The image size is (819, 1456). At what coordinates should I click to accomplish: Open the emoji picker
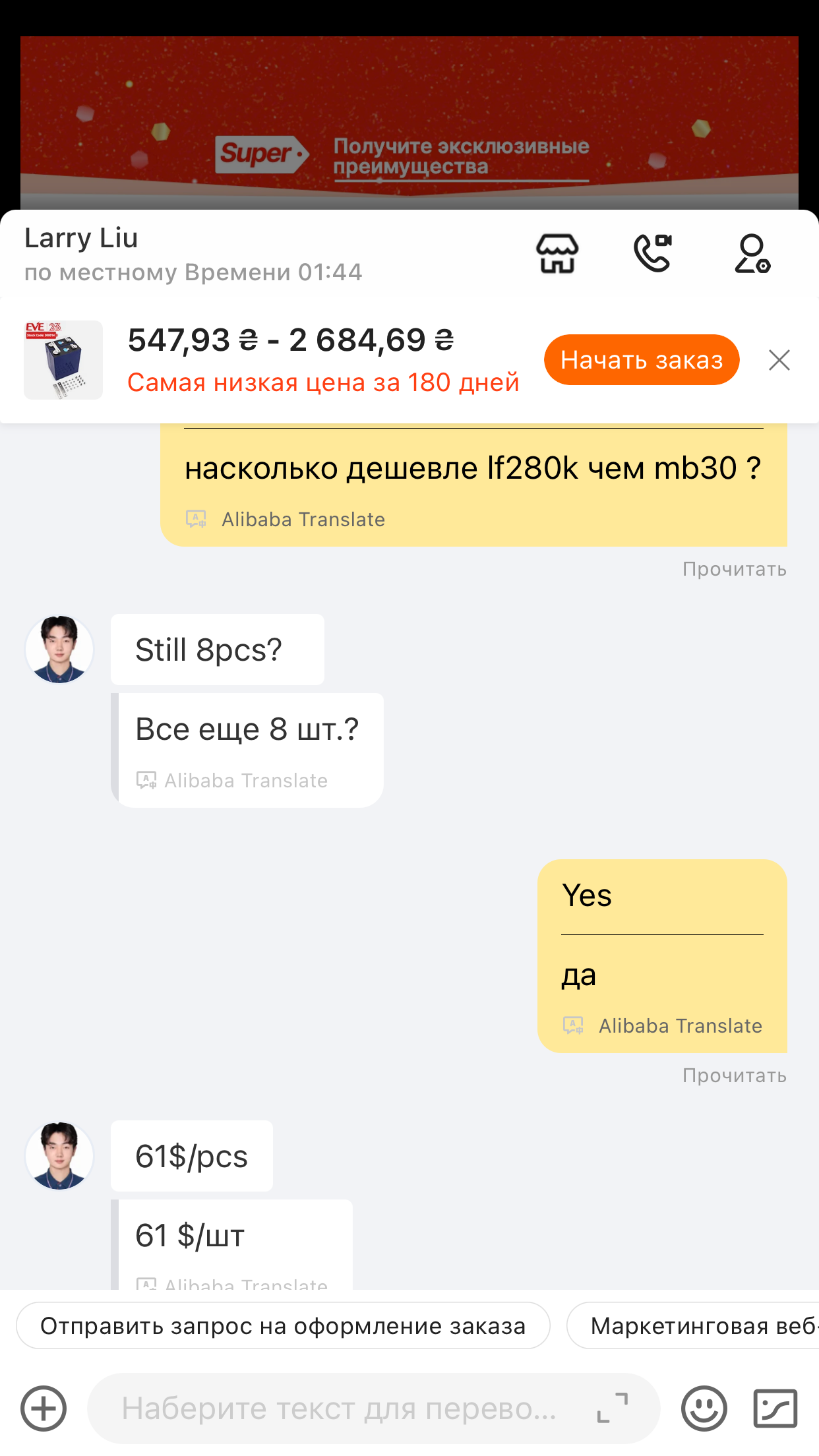click(x=704, y=1409)
